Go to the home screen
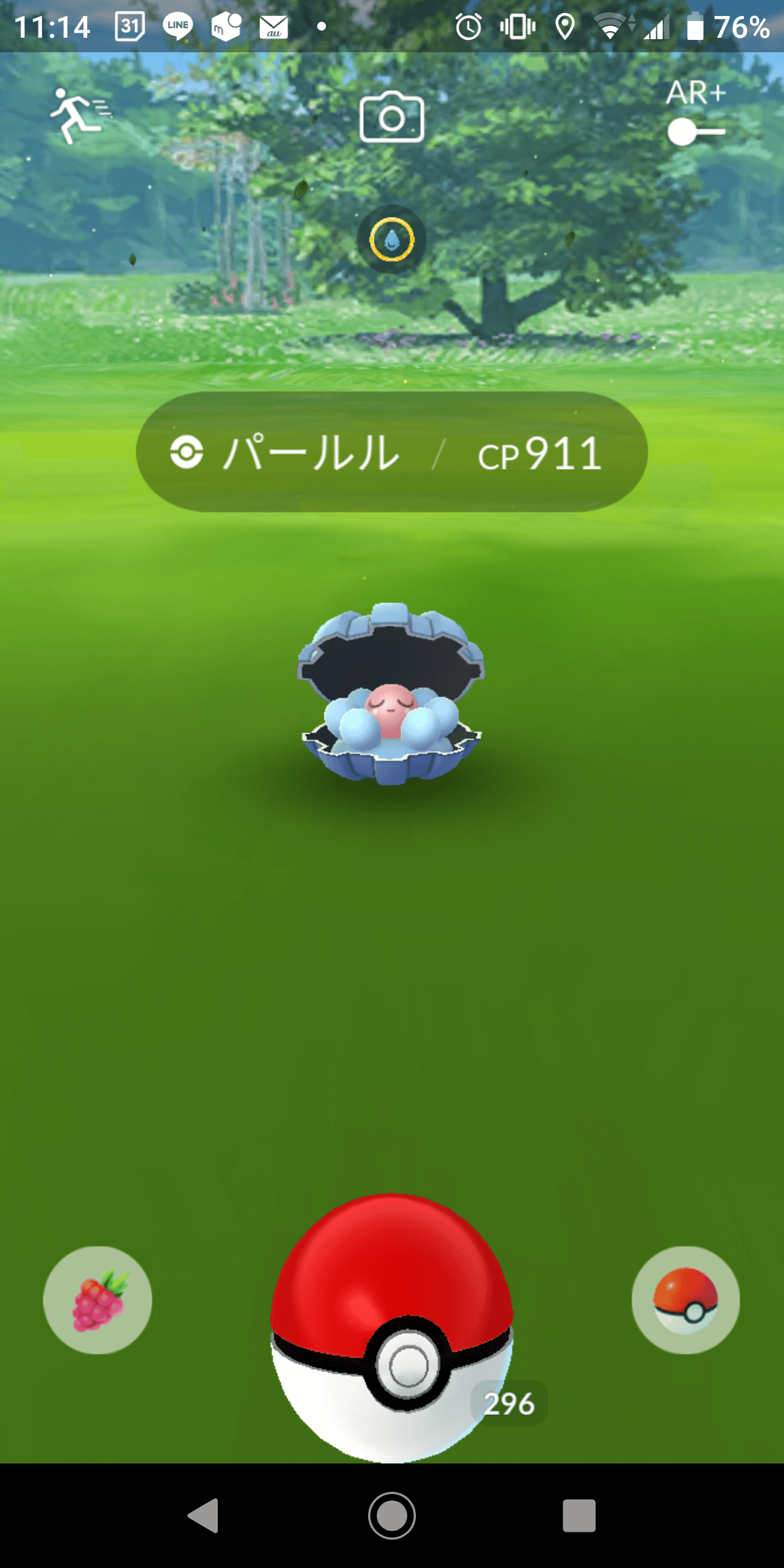This screenshot has width=784, height=1568. [x=392, y=1516]
